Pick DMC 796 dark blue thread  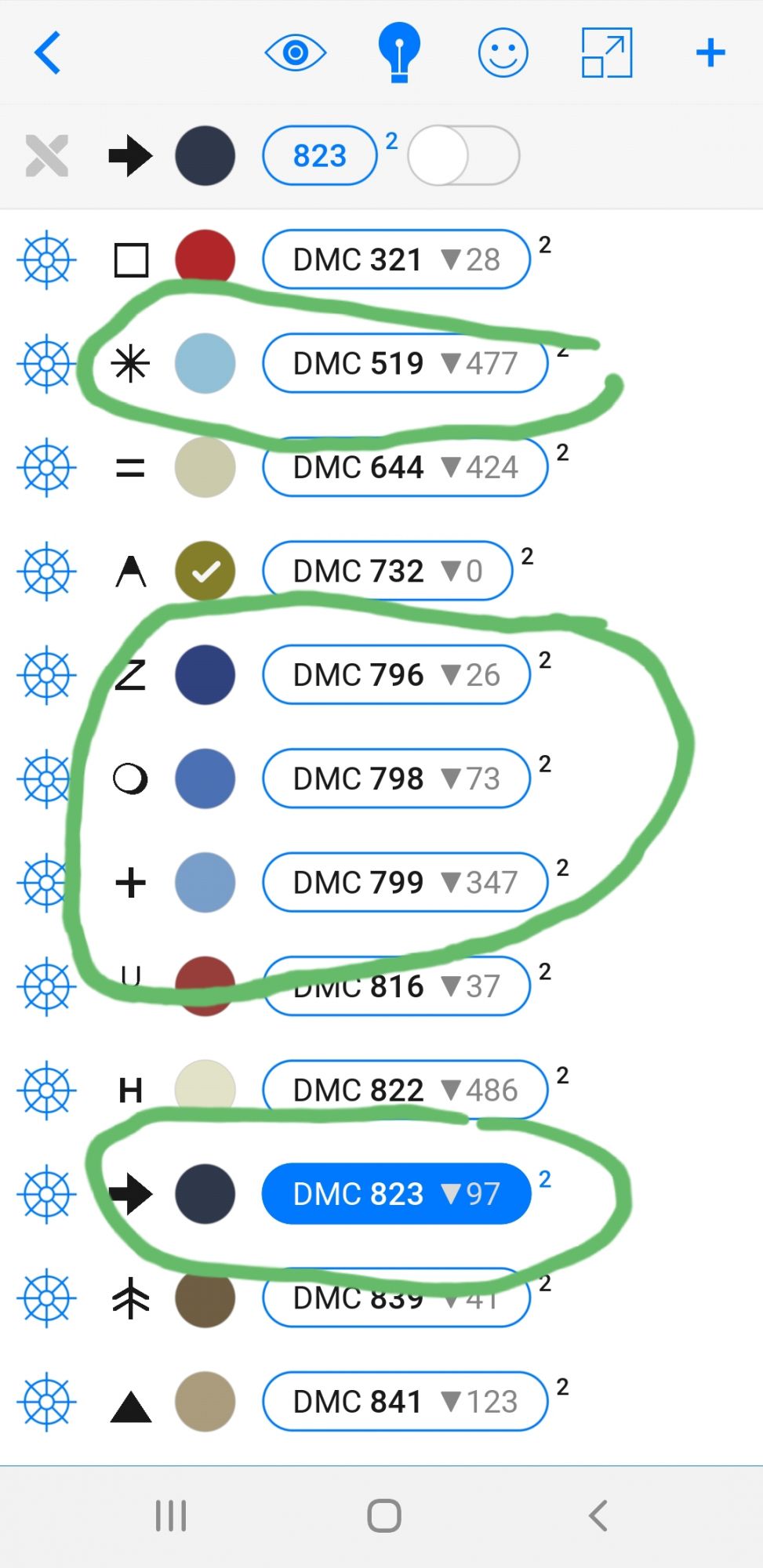point(396,675)
